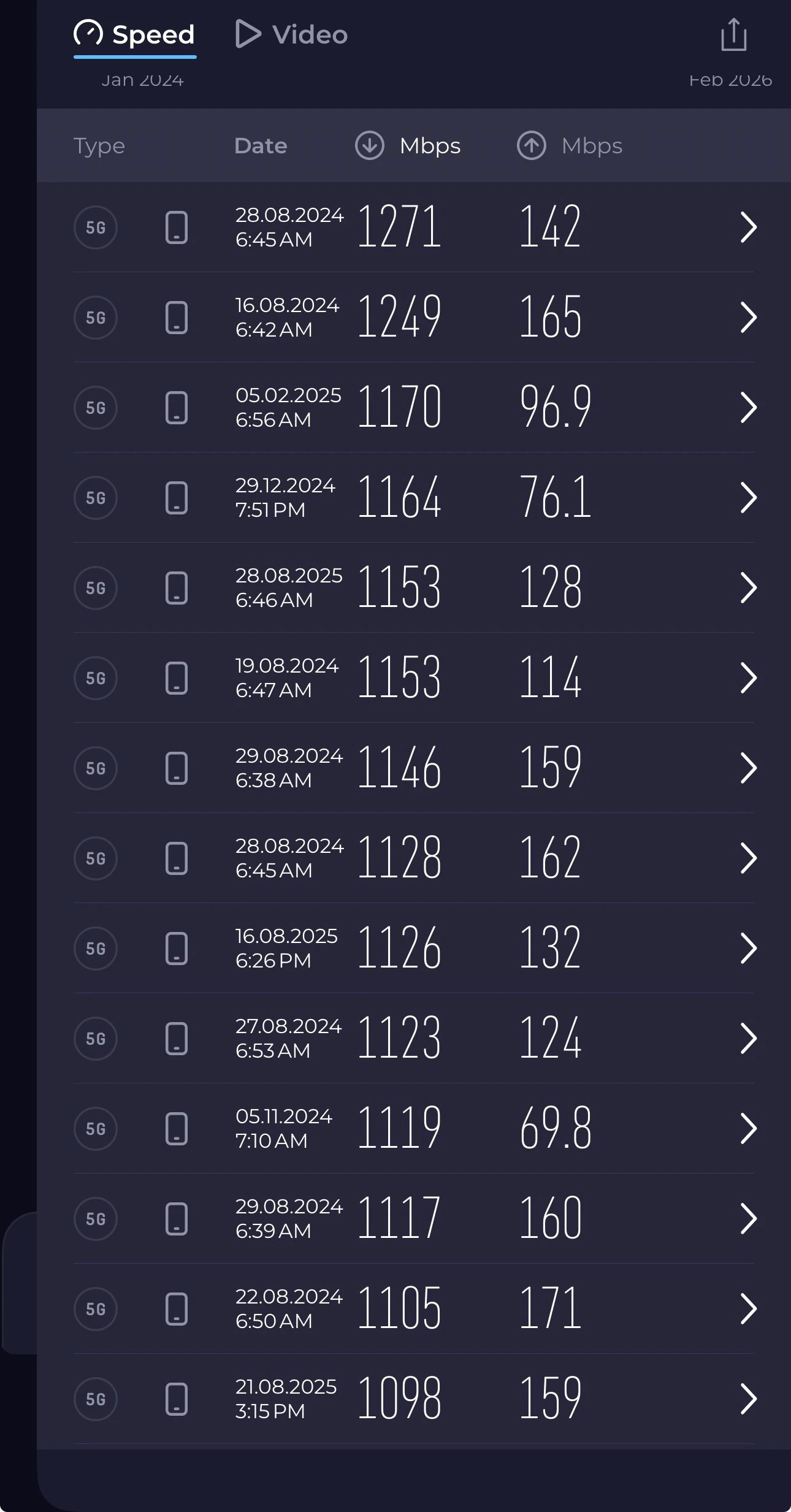Sort by download Mbps column
Viewport: 791px width, 1512px height.
pos(408,146)
